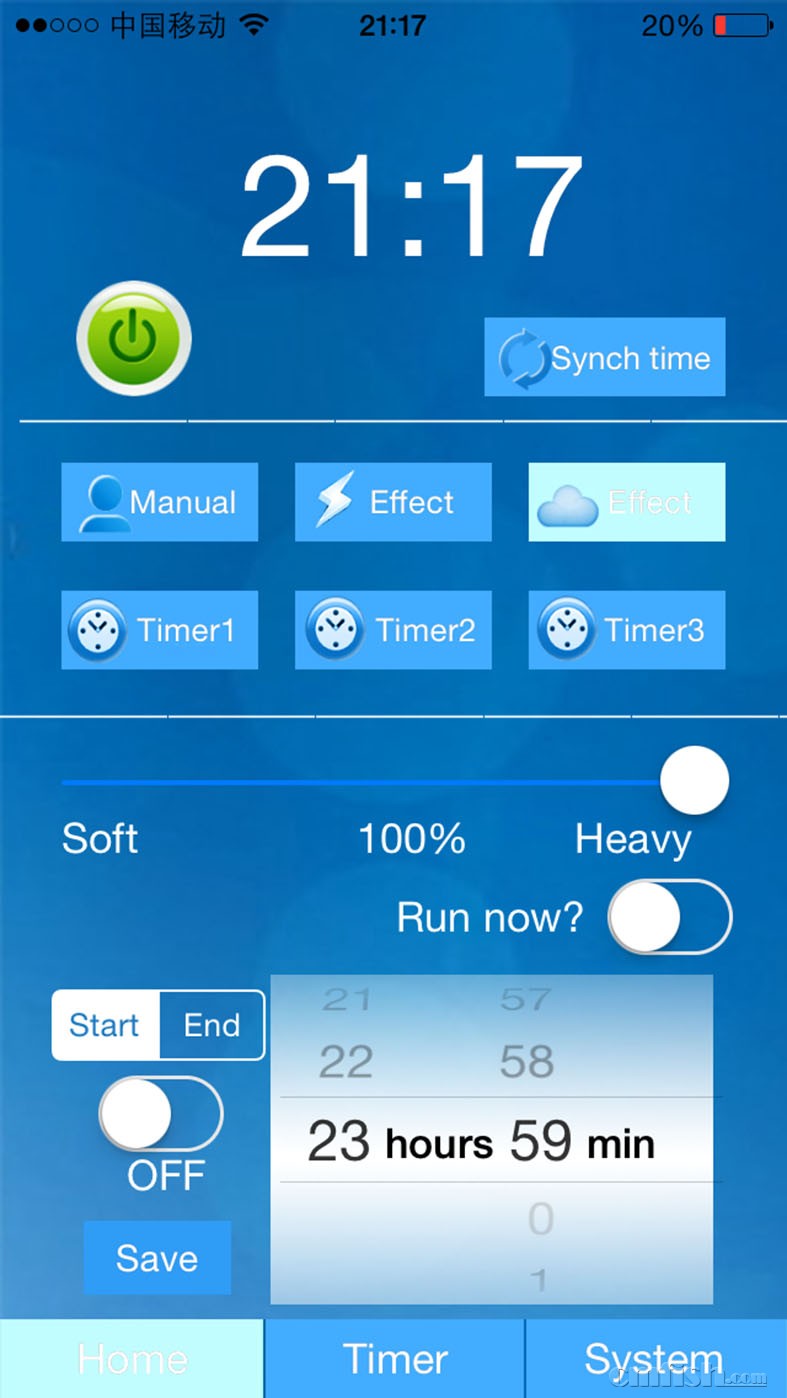The image size is (787, 1398).
Task: Open Timer2 settings
Action: (x=393, y=630)
